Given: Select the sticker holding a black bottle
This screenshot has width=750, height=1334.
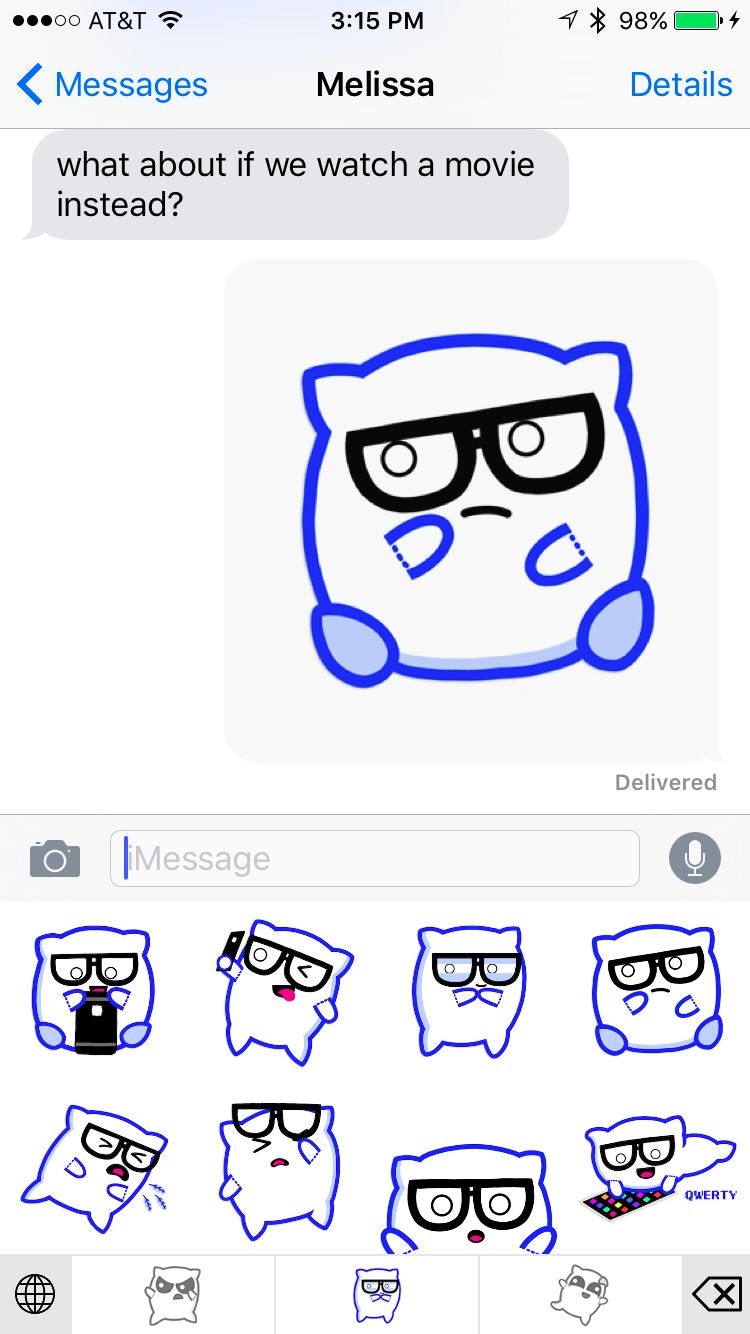Looking at the screenshot, I should click(93, 990).
